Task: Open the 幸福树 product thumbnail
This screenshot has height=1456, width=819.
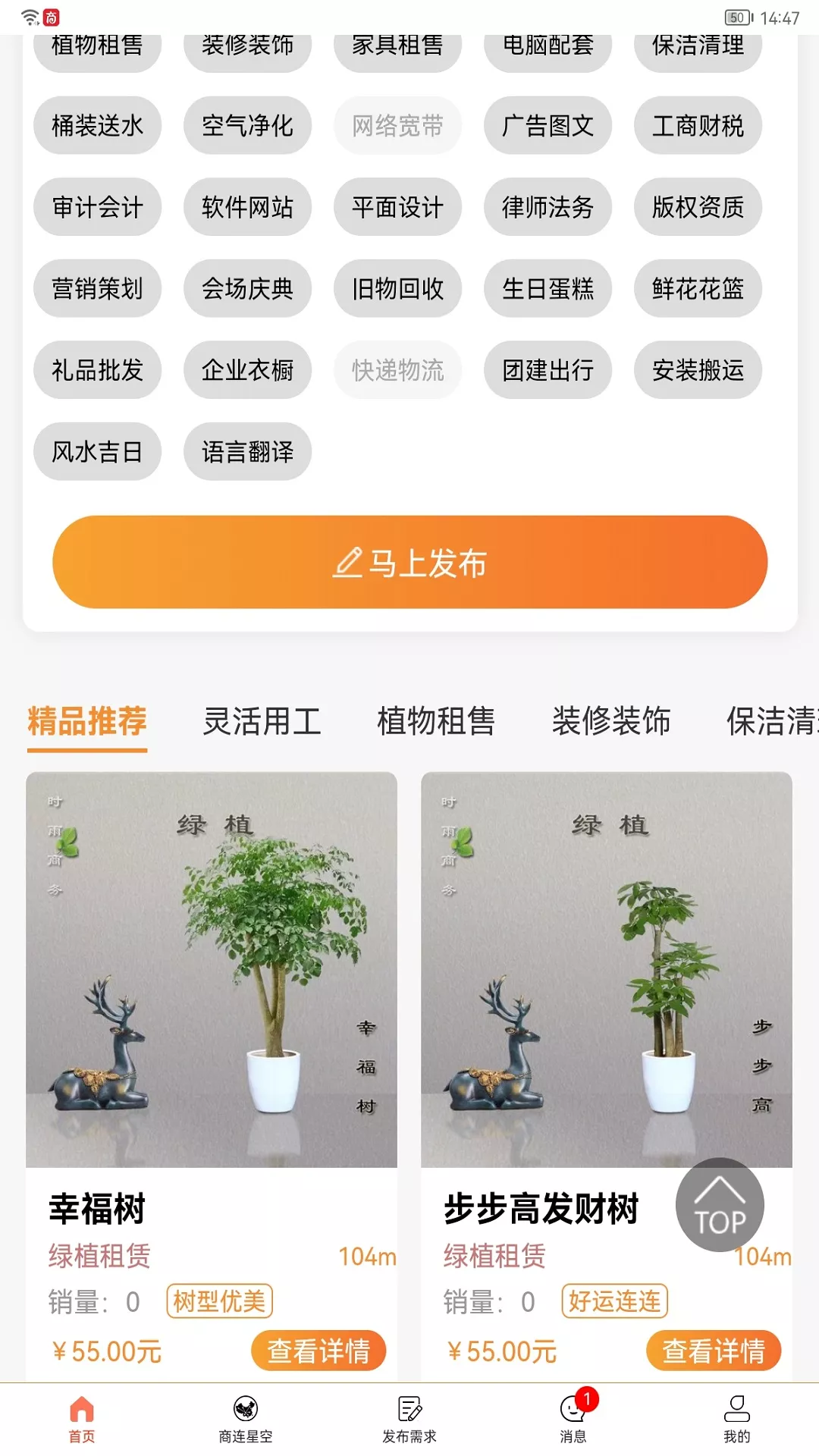Action: (x=212, y=971)
